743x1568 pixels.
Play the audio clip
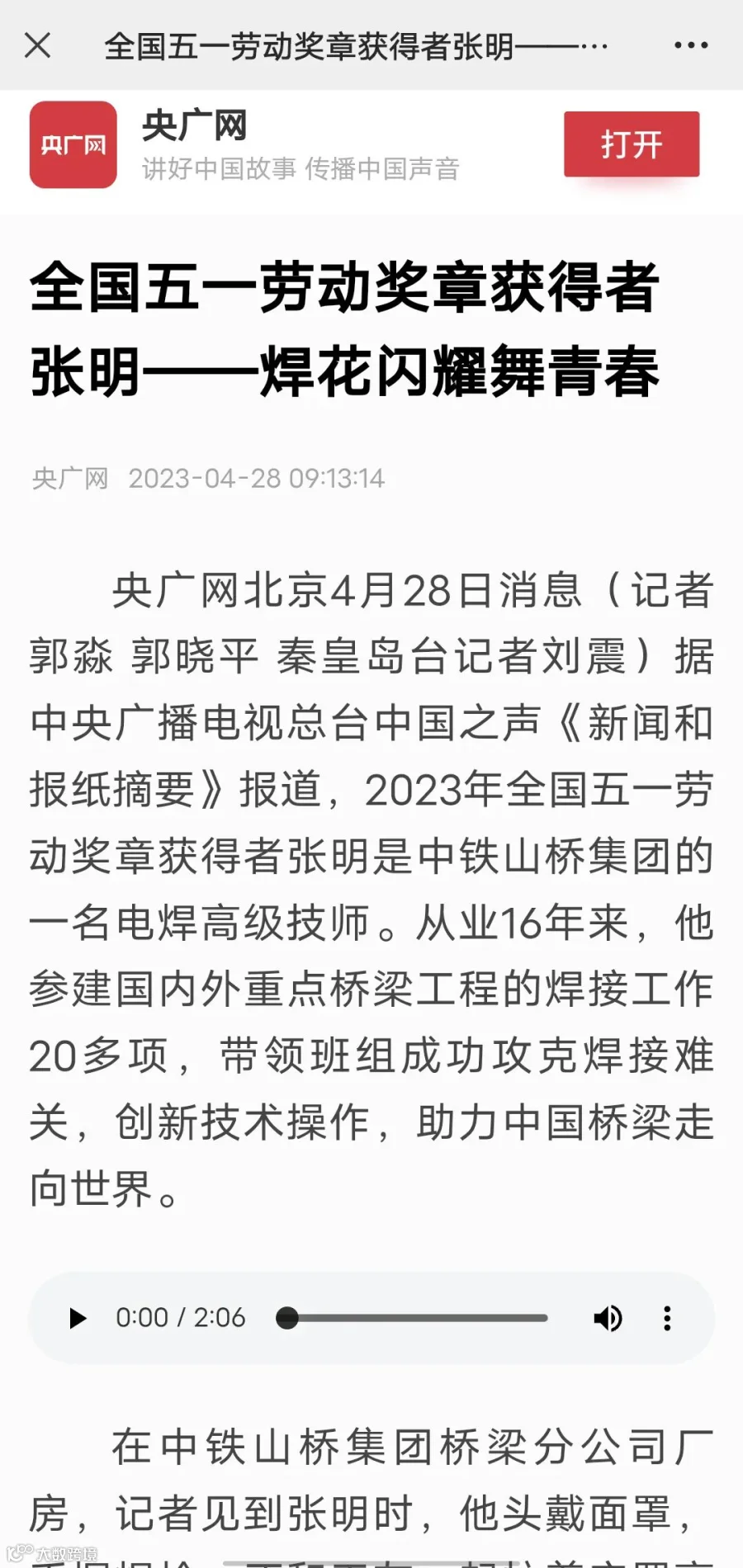(x=78, y=1318)
